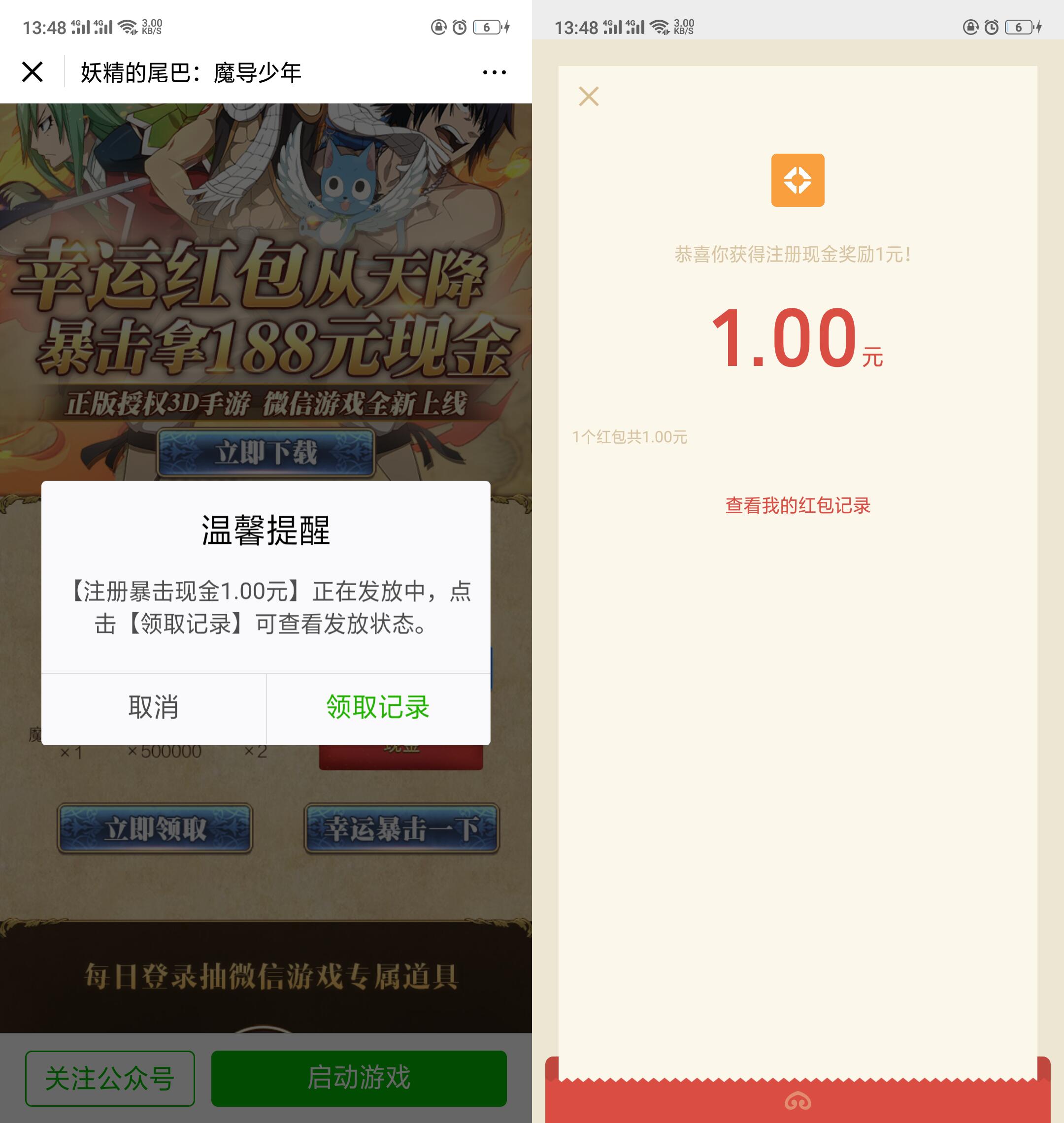Viewport: 1064px width, 1123px height.
Task: Open the three-dot overflow menu
Action: pos(494,72)
